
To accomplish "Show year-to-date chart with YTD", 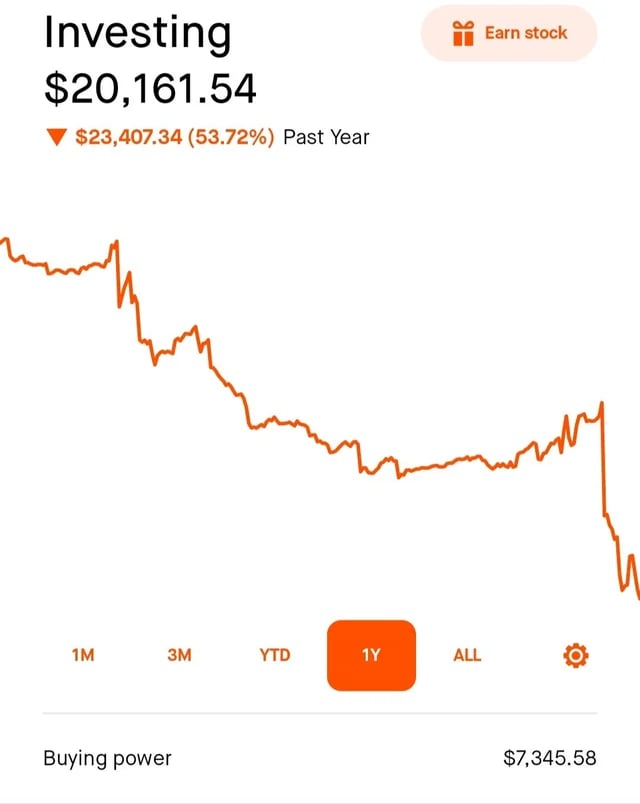I will (x=274, y=655).
